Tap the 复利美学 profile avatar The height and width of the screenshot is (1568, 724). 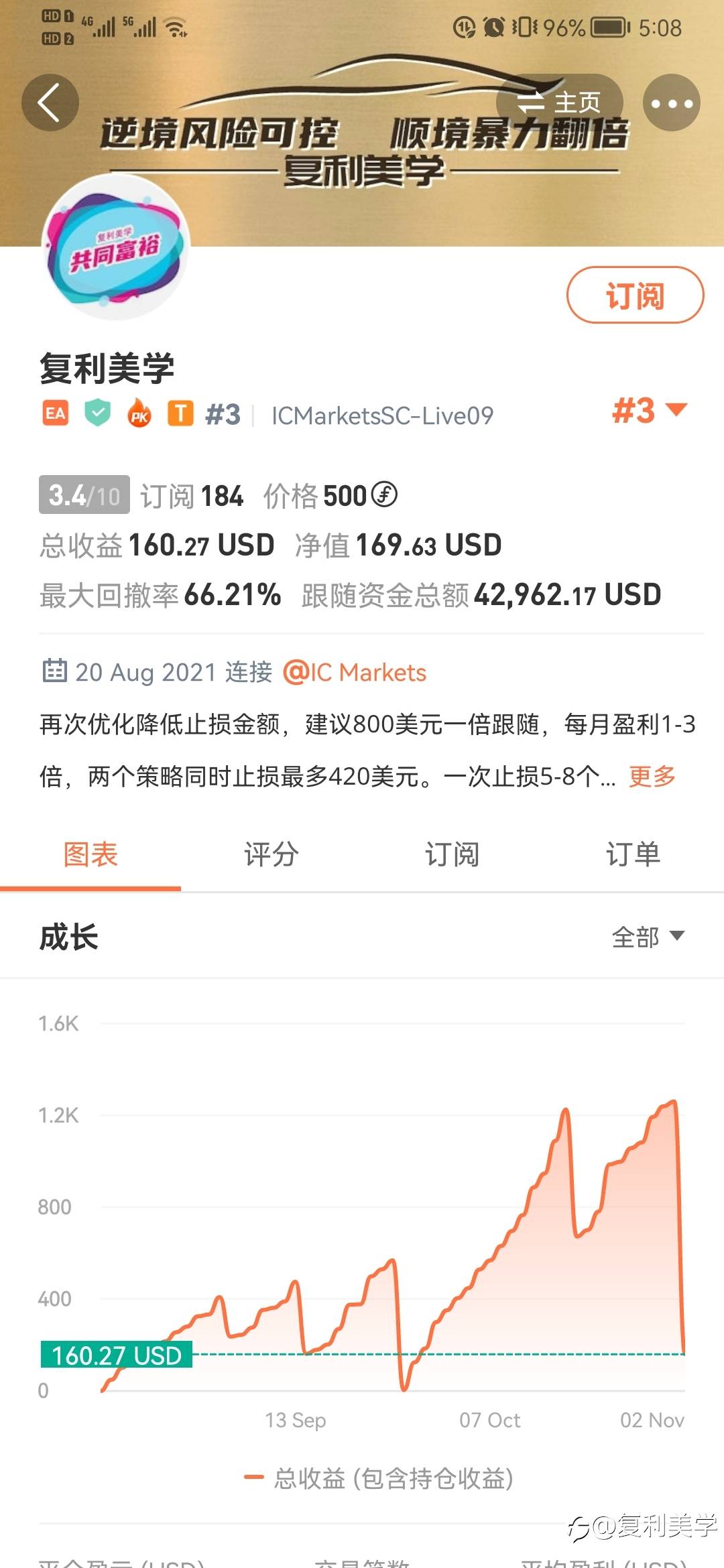pyautogui.click(x=116, y=247)
